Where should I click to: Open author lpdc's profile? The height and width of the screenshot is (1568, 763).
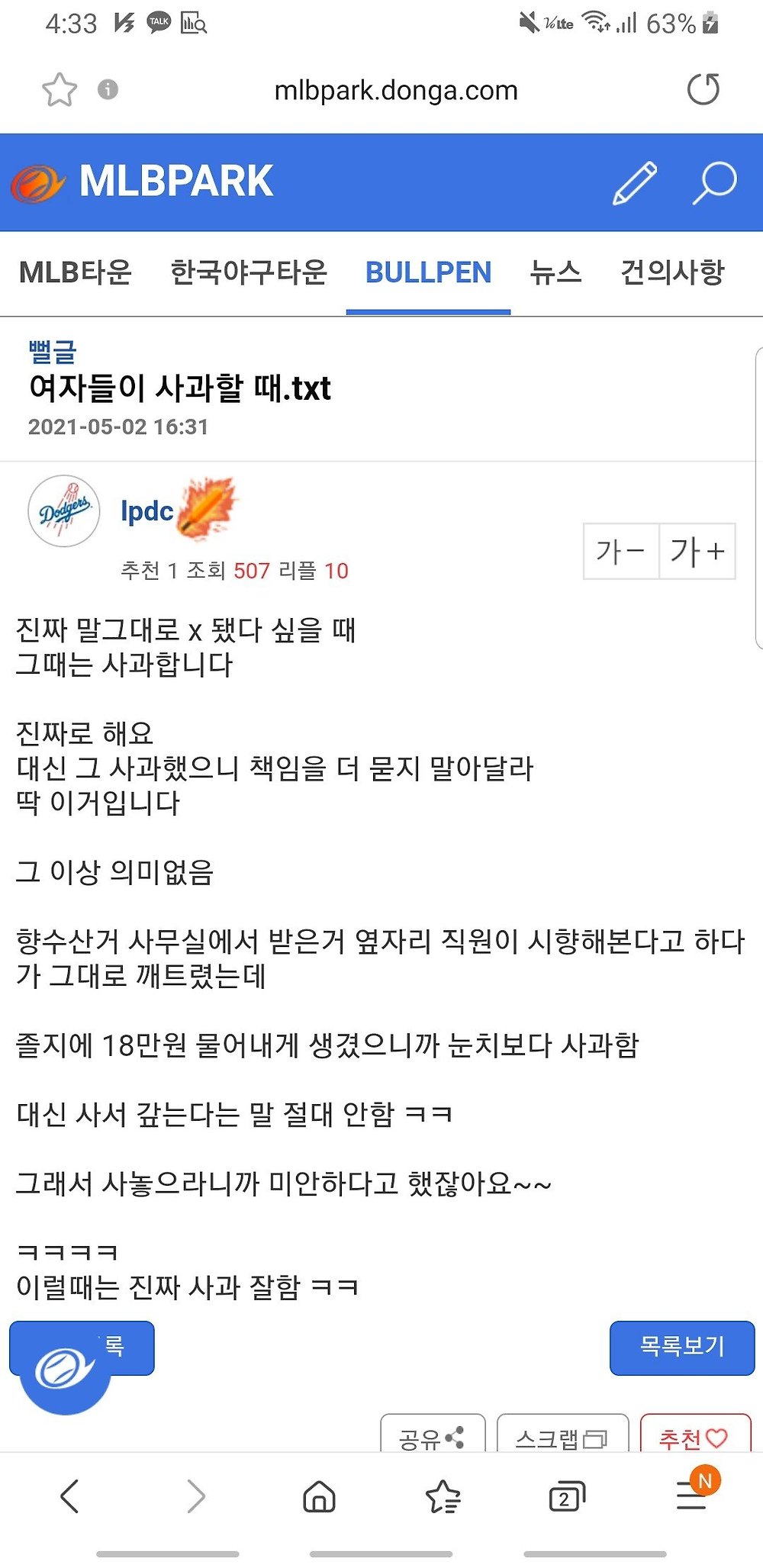(x=146, y=510)
